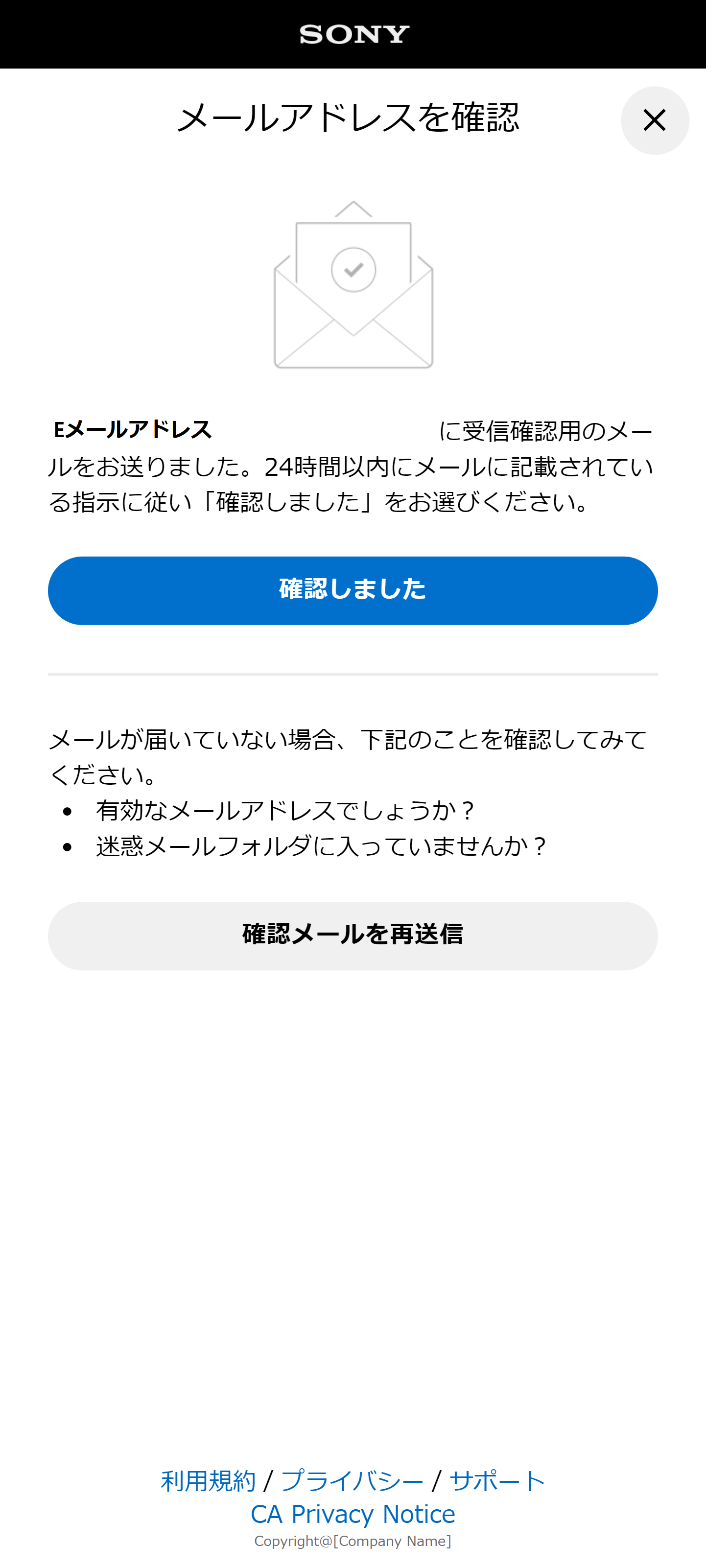Open the プライバシー policy link

352,1480
